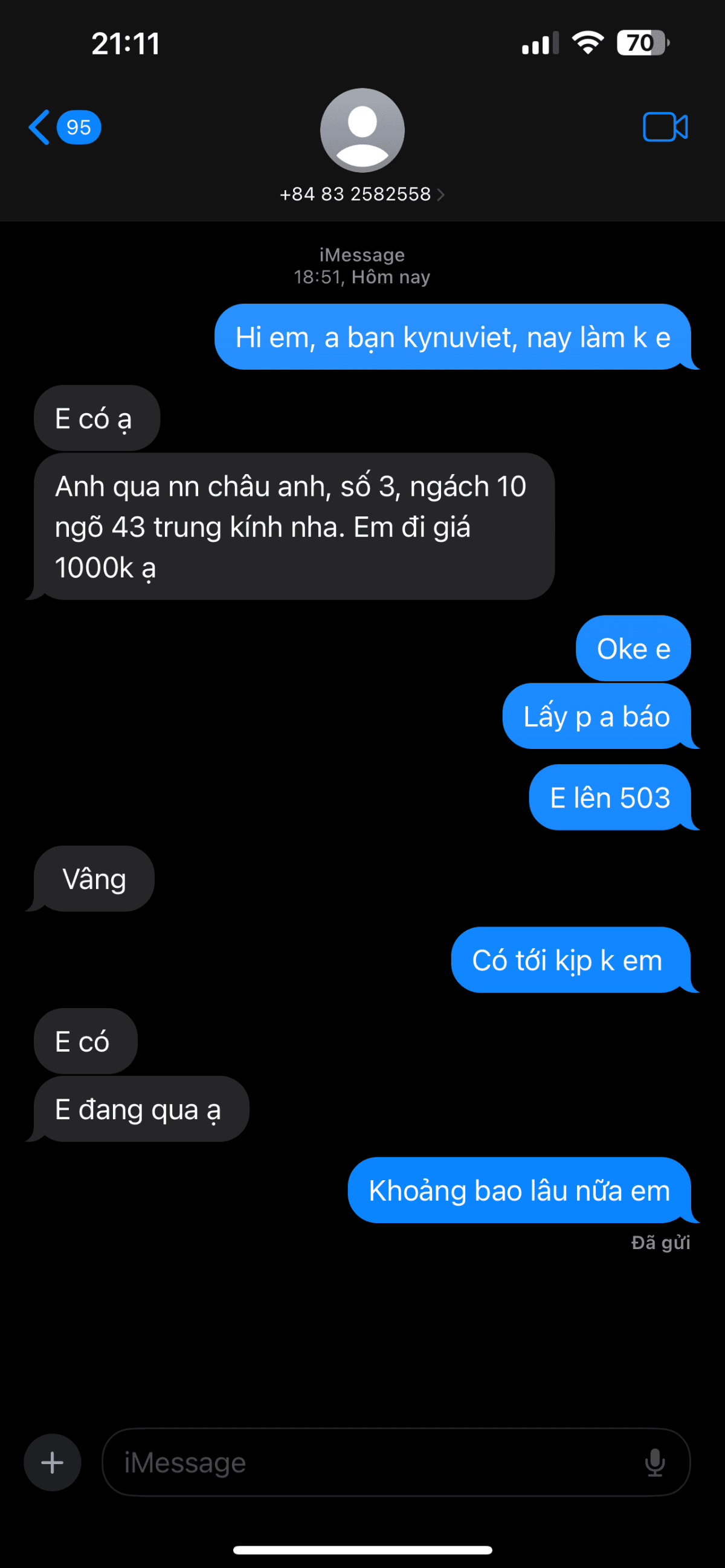Tap the plus button for attachments
This screenshot has width=725, height=1568.
[53, 1462]
